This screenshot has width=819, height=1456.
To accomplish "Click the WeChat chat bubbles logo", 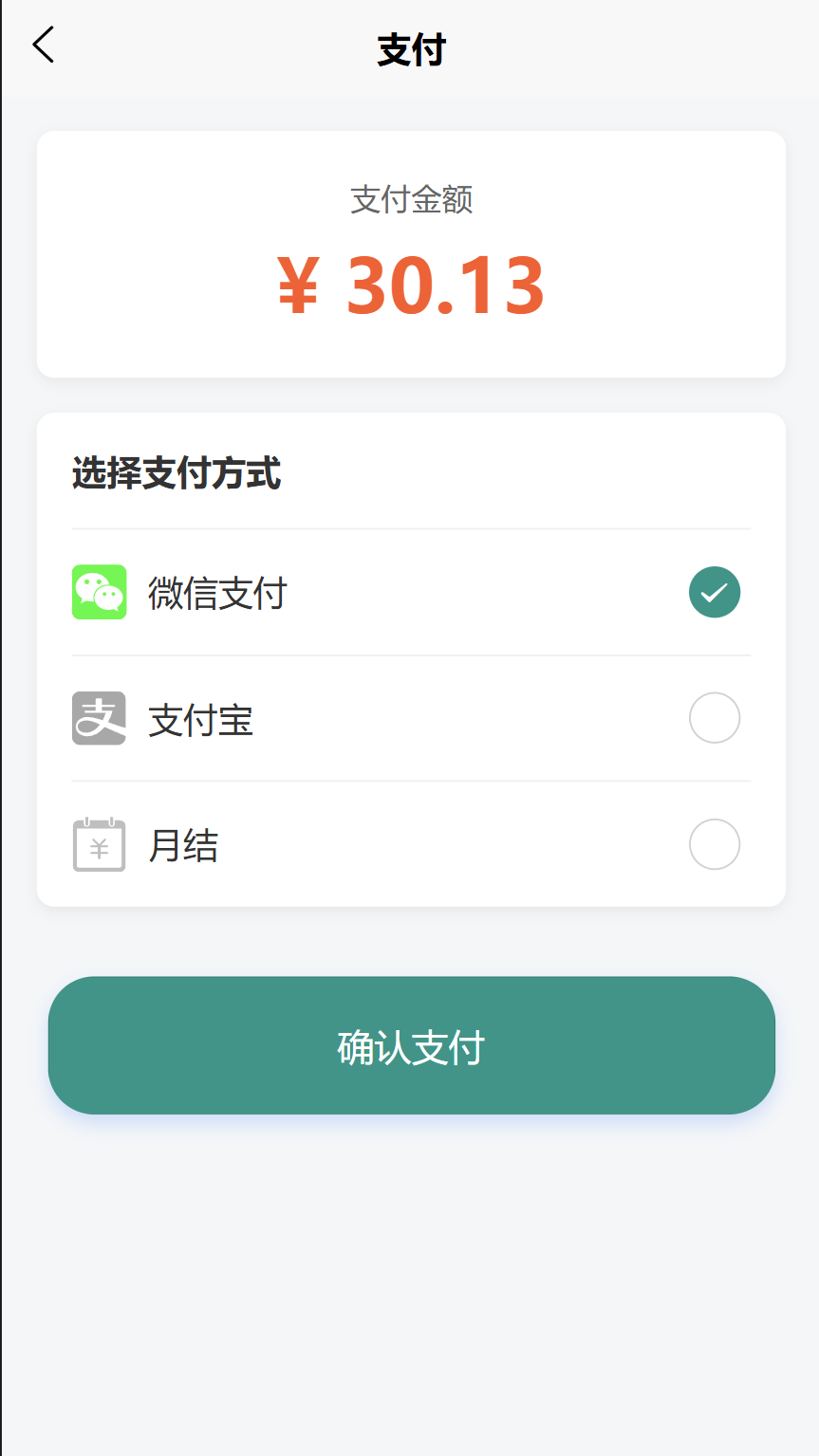I will (x=99, y=592).
